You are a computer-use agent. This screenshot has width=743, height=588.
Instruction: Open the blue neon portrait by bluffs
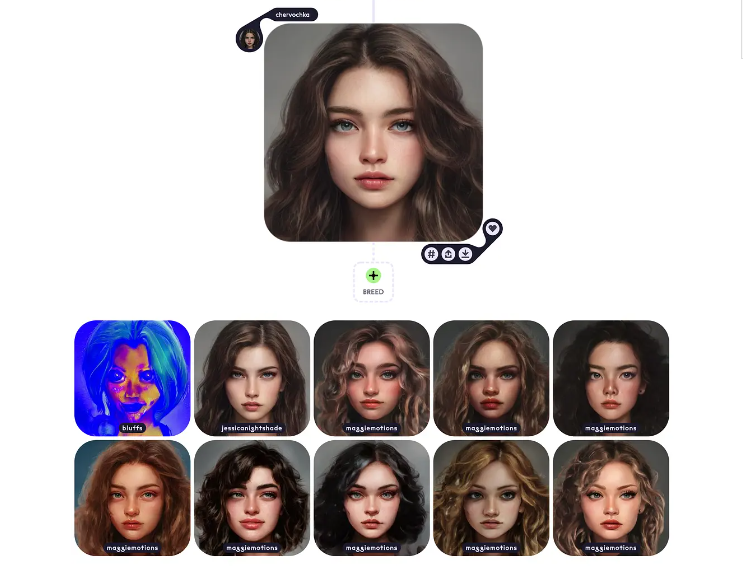coord(132,377)
